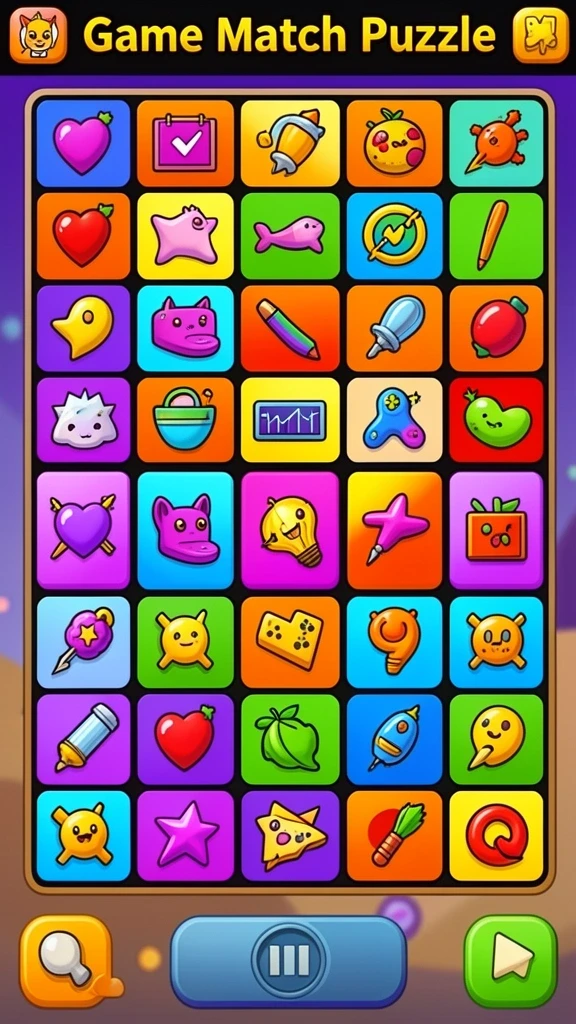
Task: Select the magenta star tile on purple
Action: (185, 836)
